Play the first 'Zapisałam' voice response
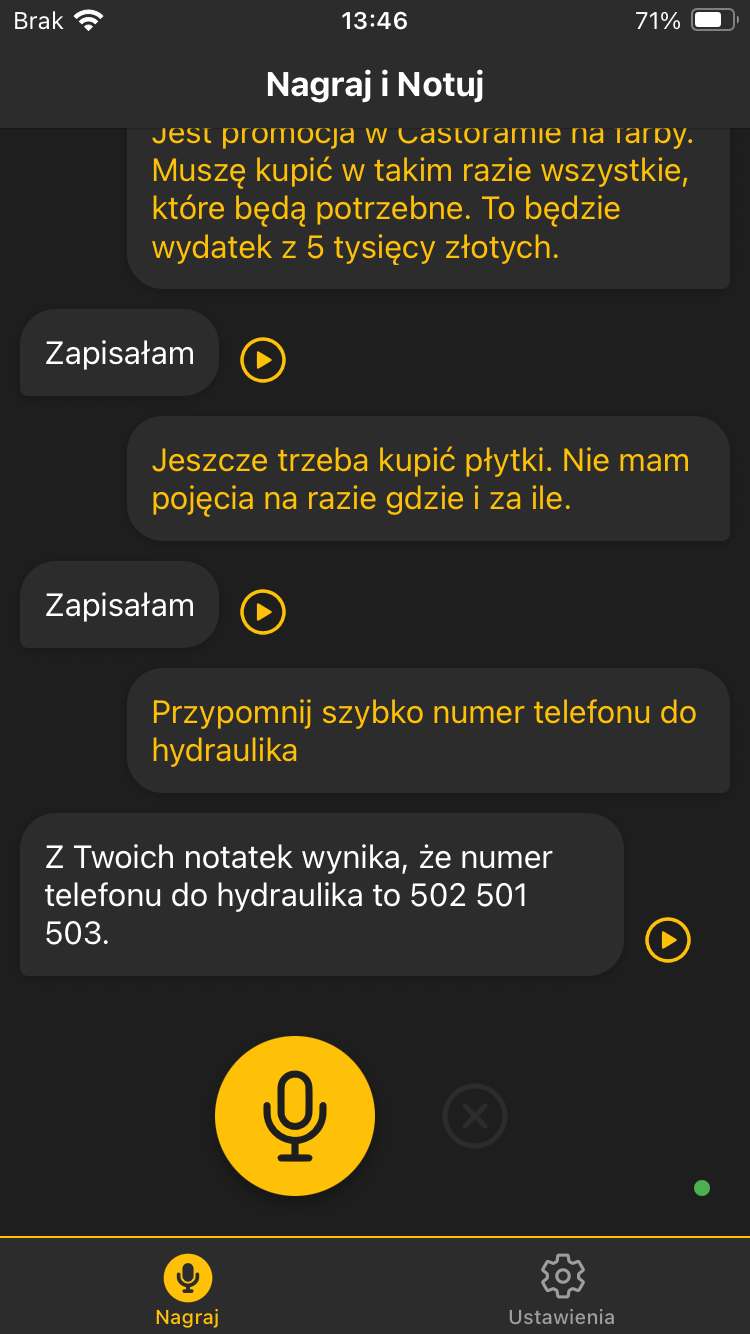 pos(262,361)
